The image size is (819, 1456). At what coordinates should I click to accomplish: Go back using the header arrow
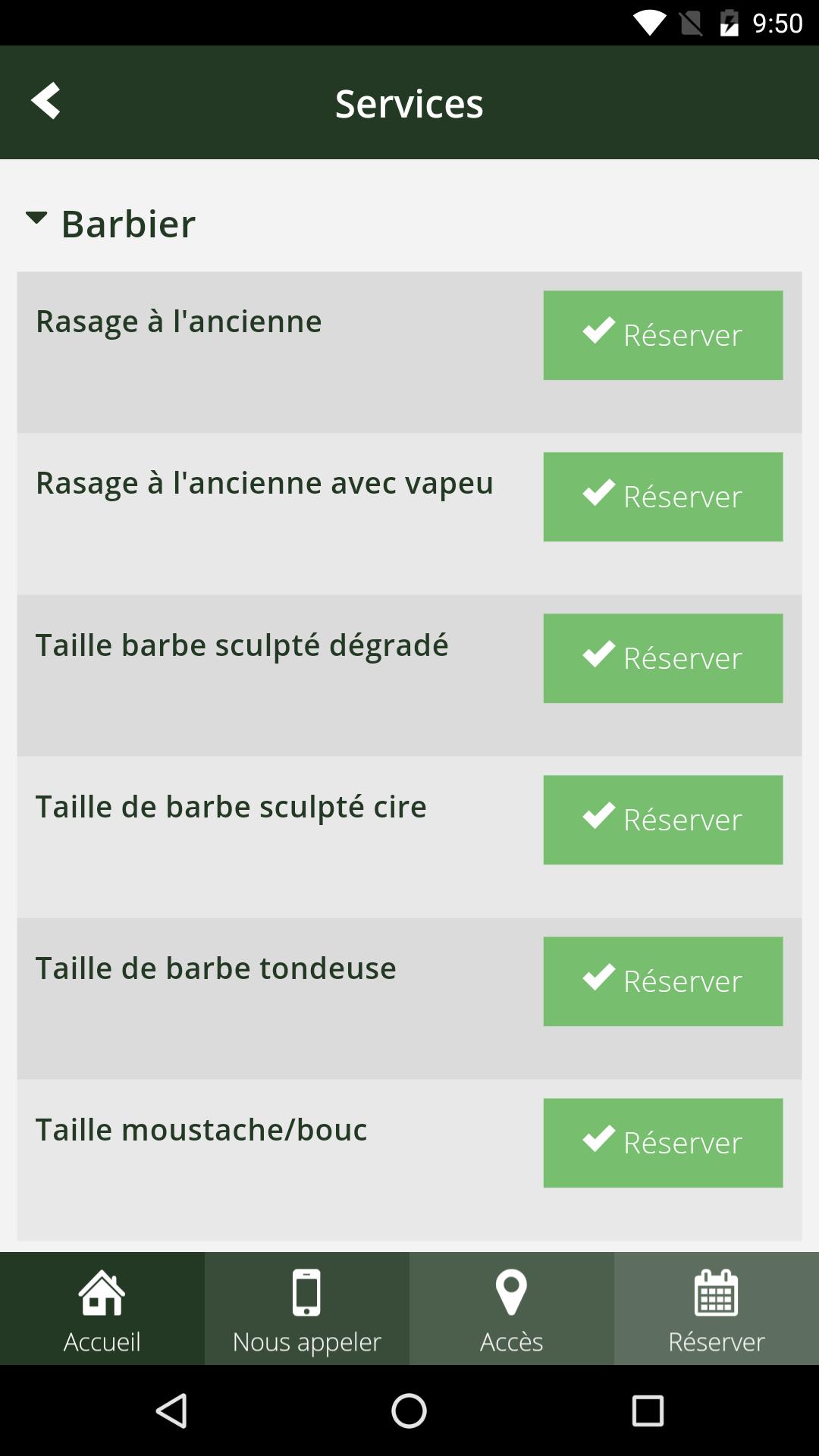[45, 101]
